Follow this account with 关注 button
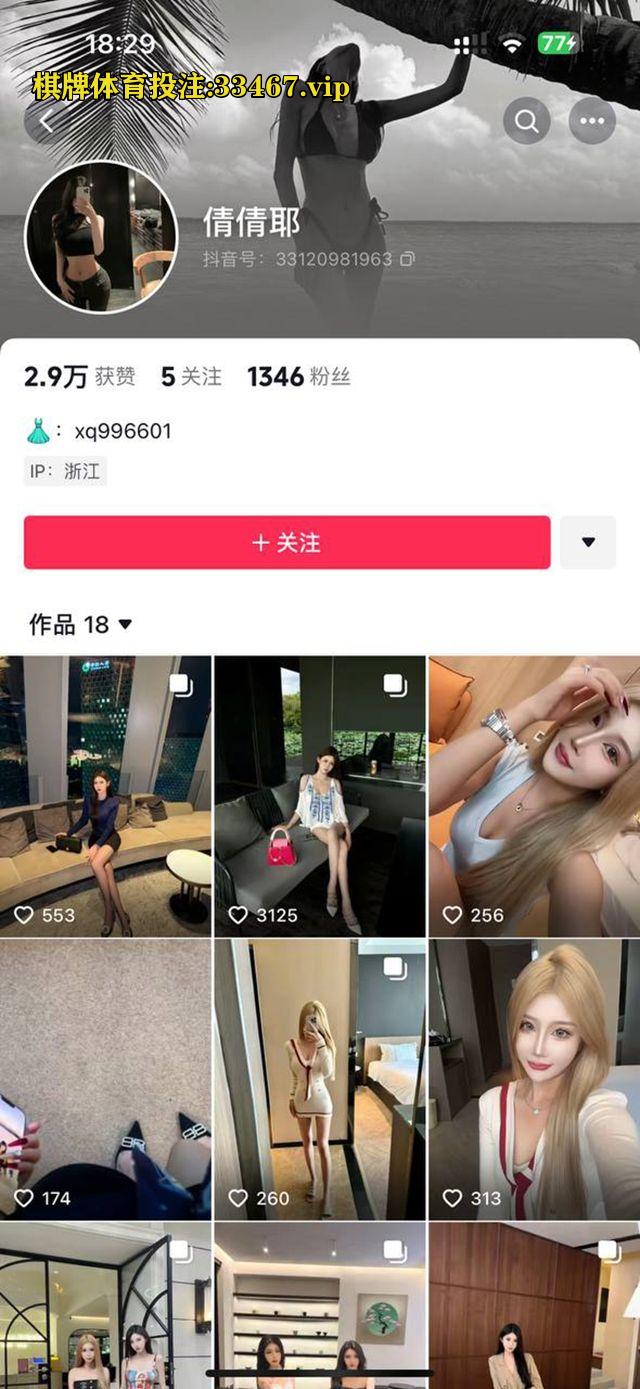 (287, 542)
